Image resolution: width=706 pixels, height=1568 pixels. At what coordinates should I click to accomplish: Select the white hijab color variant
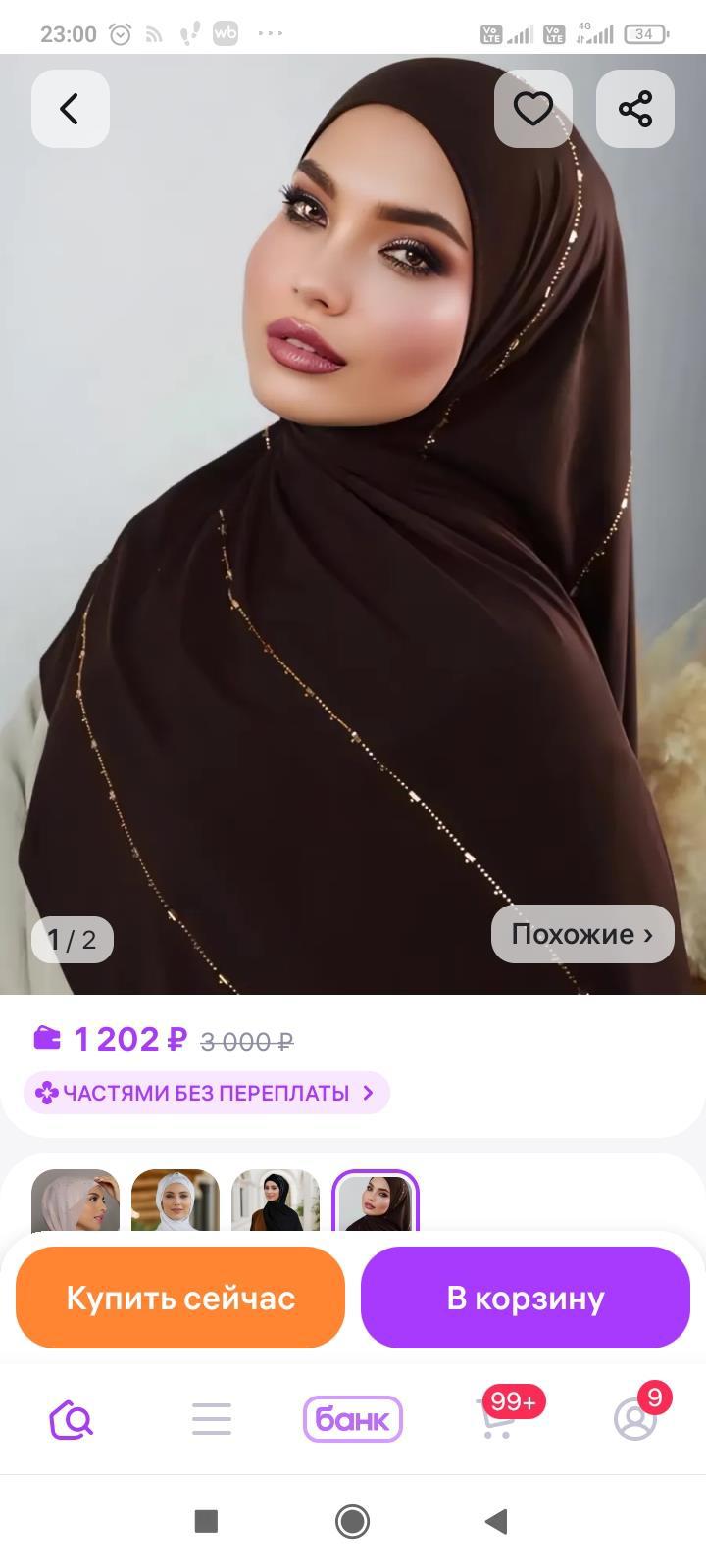(176, 1201)
